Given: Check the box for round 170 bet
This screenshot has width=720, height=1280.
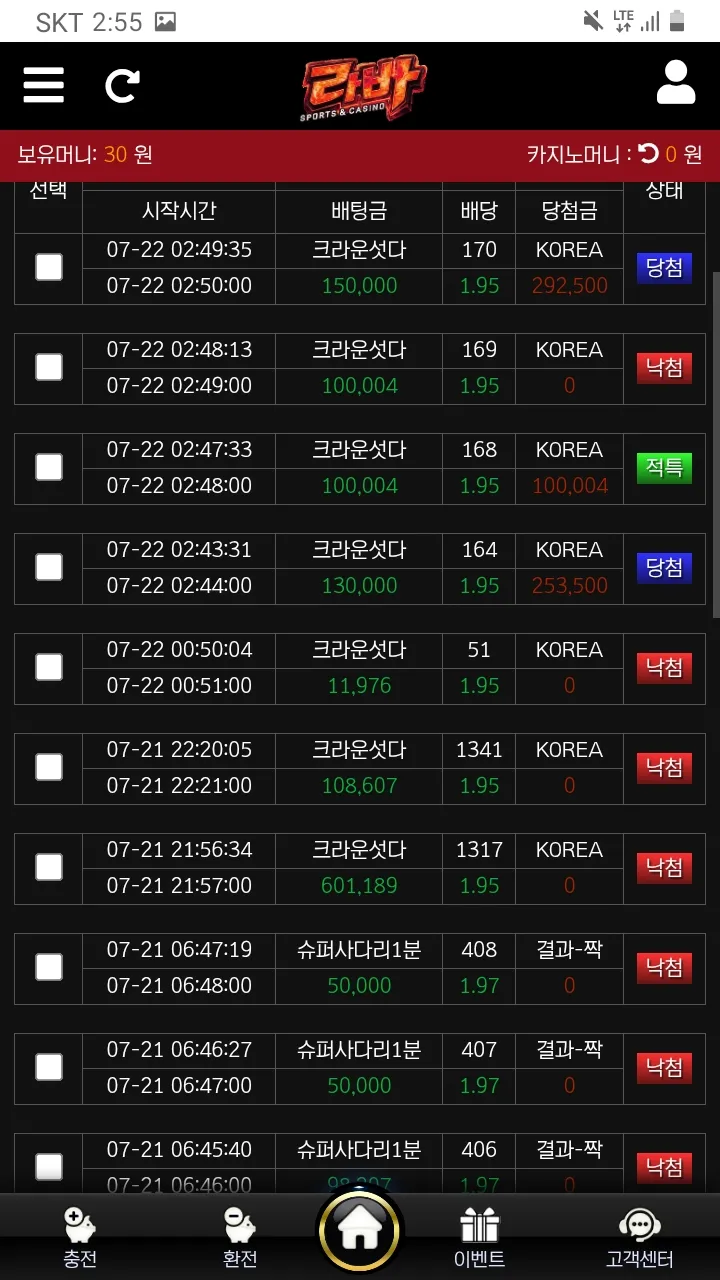Looking at the screenshot, I should coord(49,267).
